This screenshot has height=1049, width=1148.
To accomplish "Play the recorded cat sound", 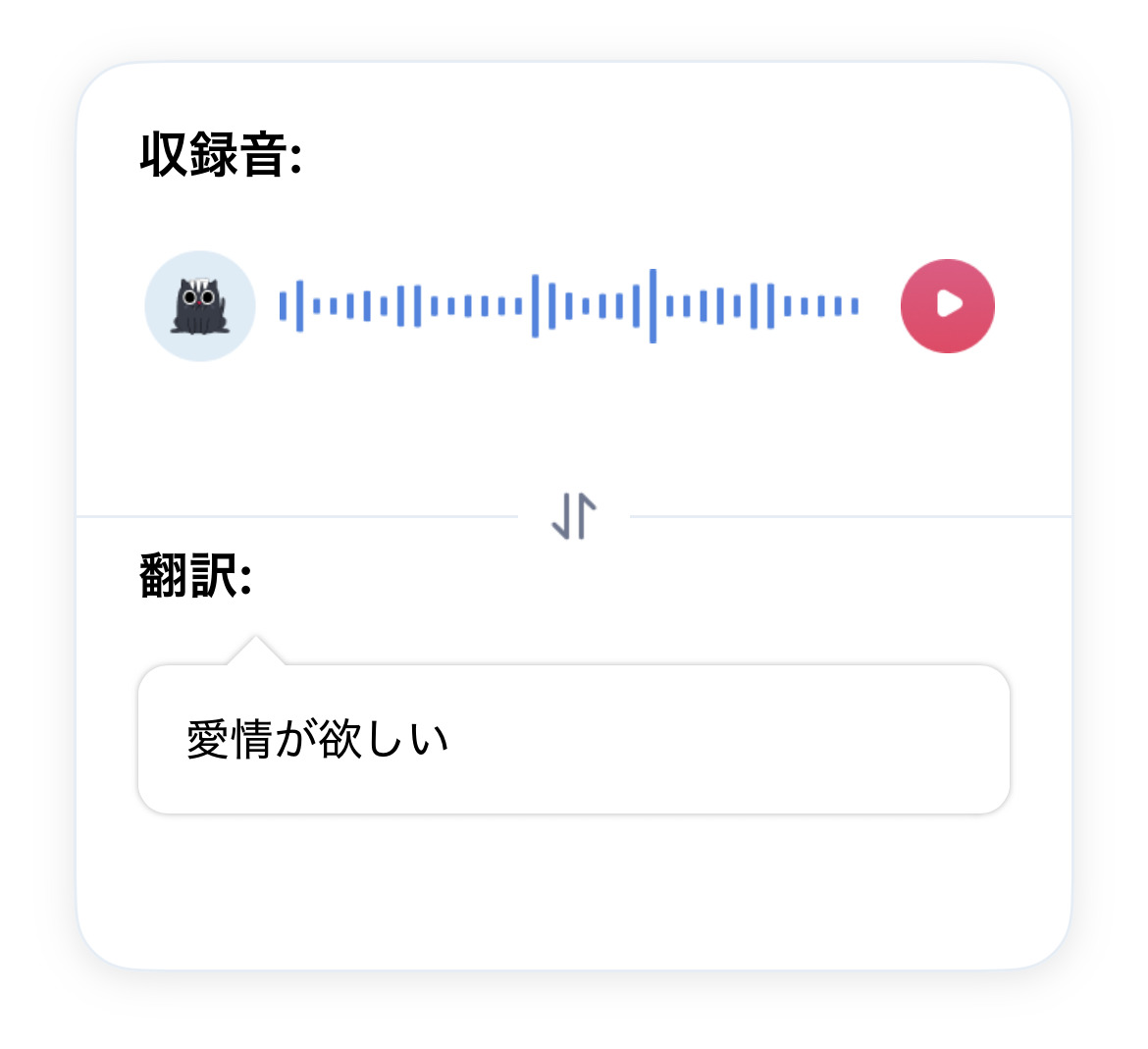I will coord(947,305).
